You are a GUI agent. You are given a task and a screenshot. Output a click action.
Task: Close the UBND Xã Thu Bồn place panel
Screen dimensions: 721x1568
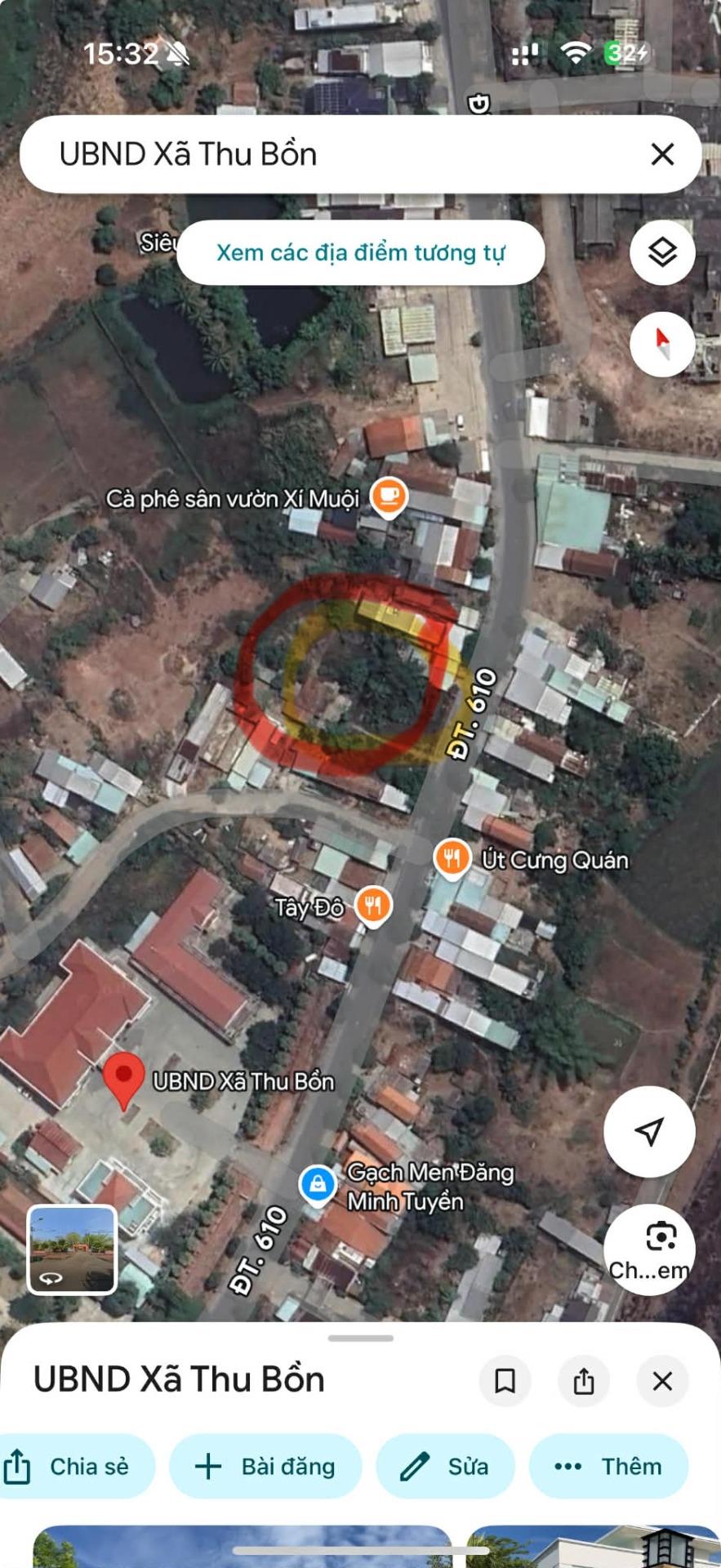[662, 1381]
